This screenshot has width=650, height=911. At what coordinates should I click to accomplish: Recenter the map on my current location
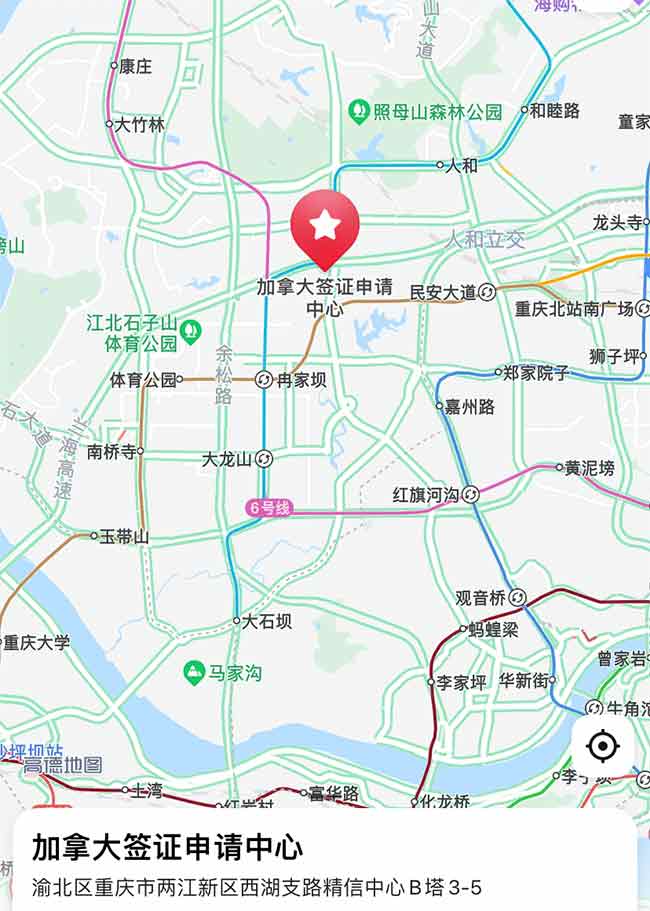[602, 746]
